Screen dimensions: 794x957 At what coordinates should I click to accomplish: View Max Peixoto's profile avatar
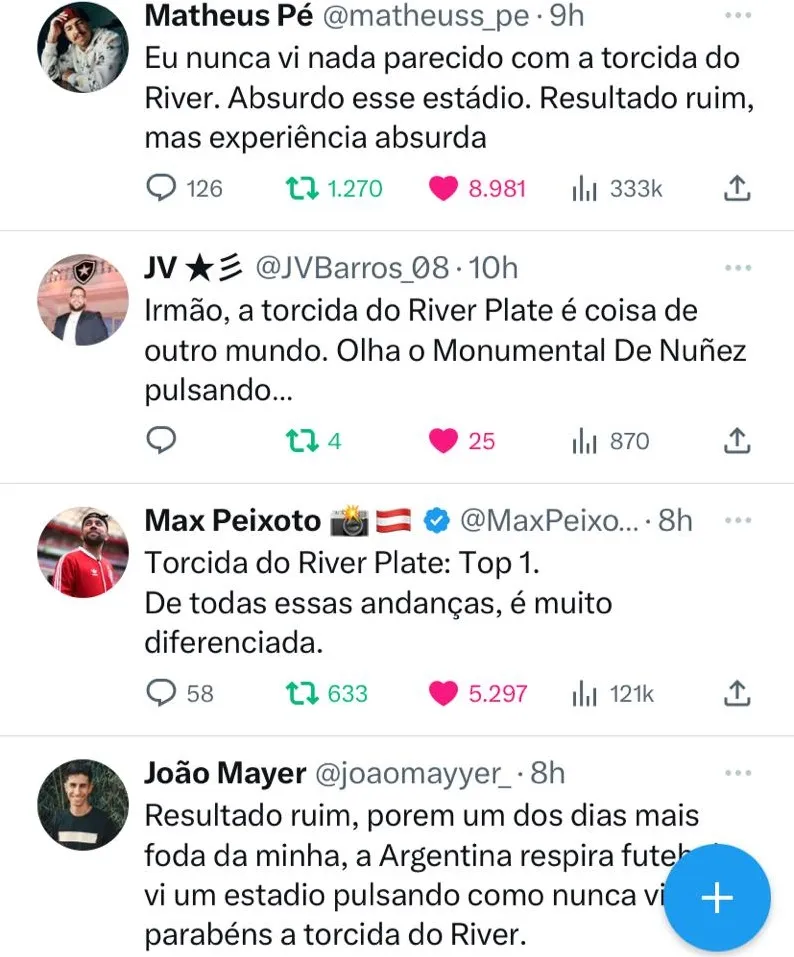[x=83, y=551]
